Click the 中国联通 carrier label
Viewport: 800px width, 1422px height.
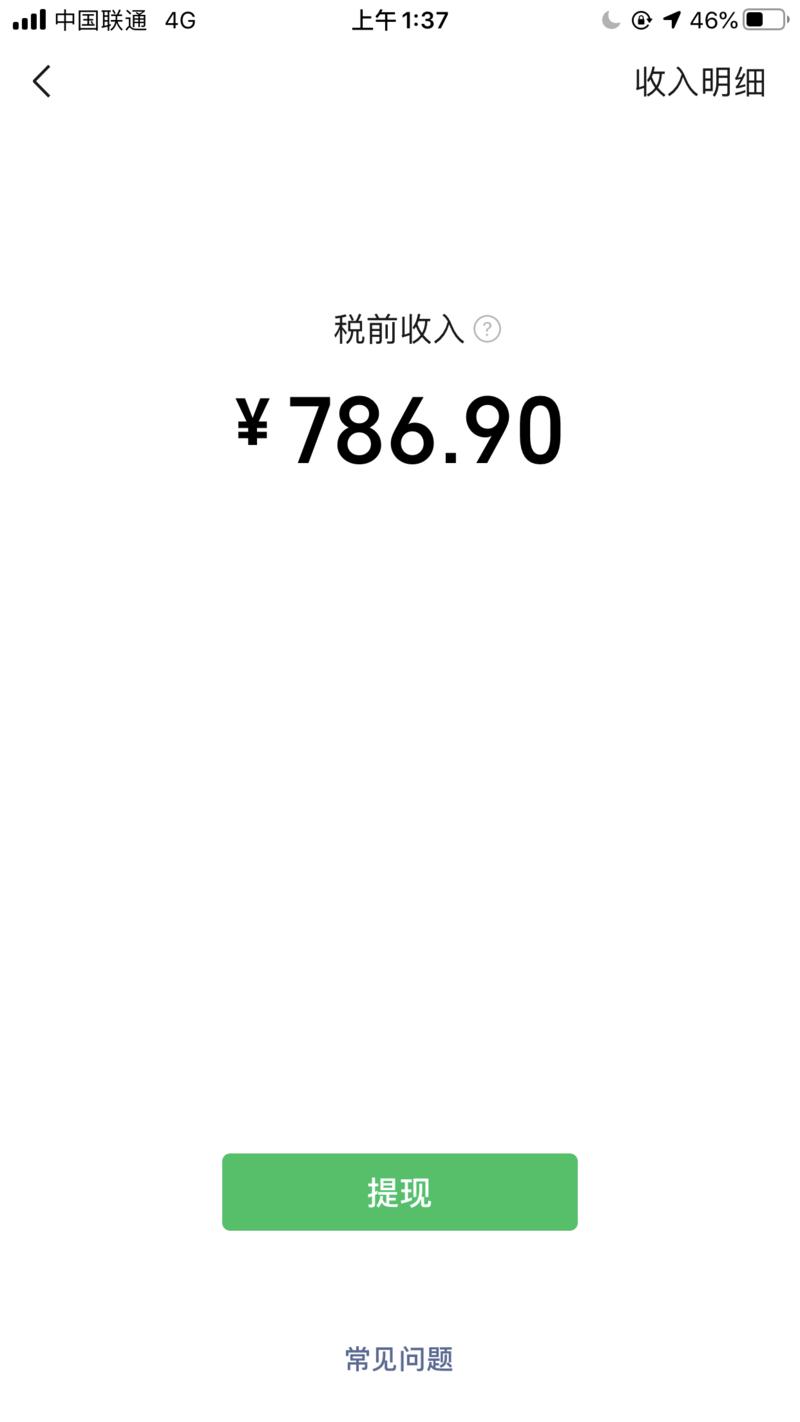pos(100,19)
